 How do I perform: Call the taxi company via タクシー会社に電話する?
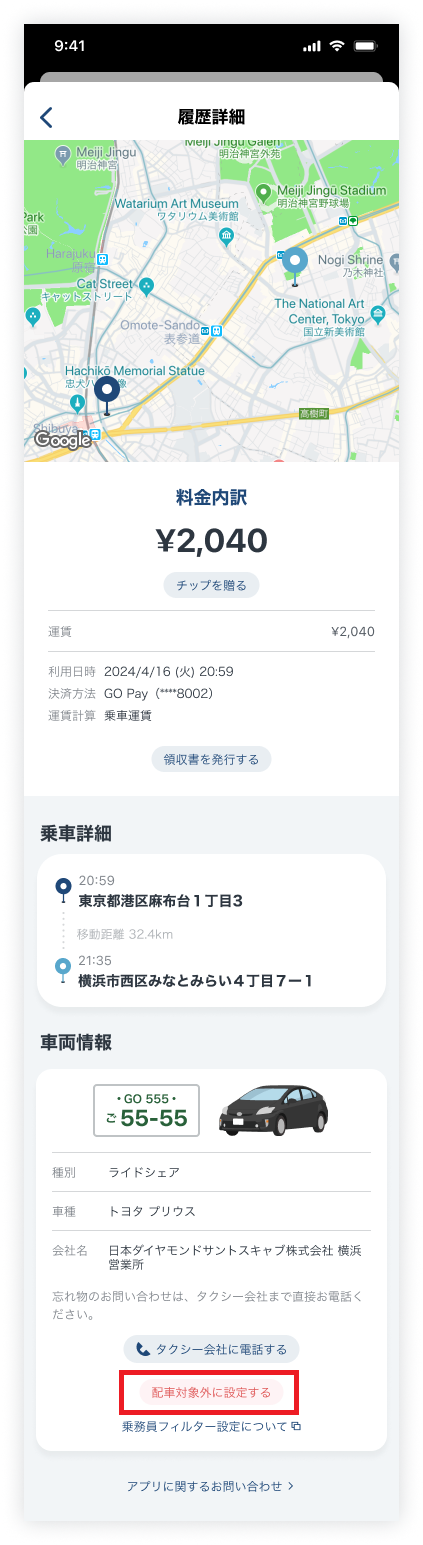pos(211,1349)
